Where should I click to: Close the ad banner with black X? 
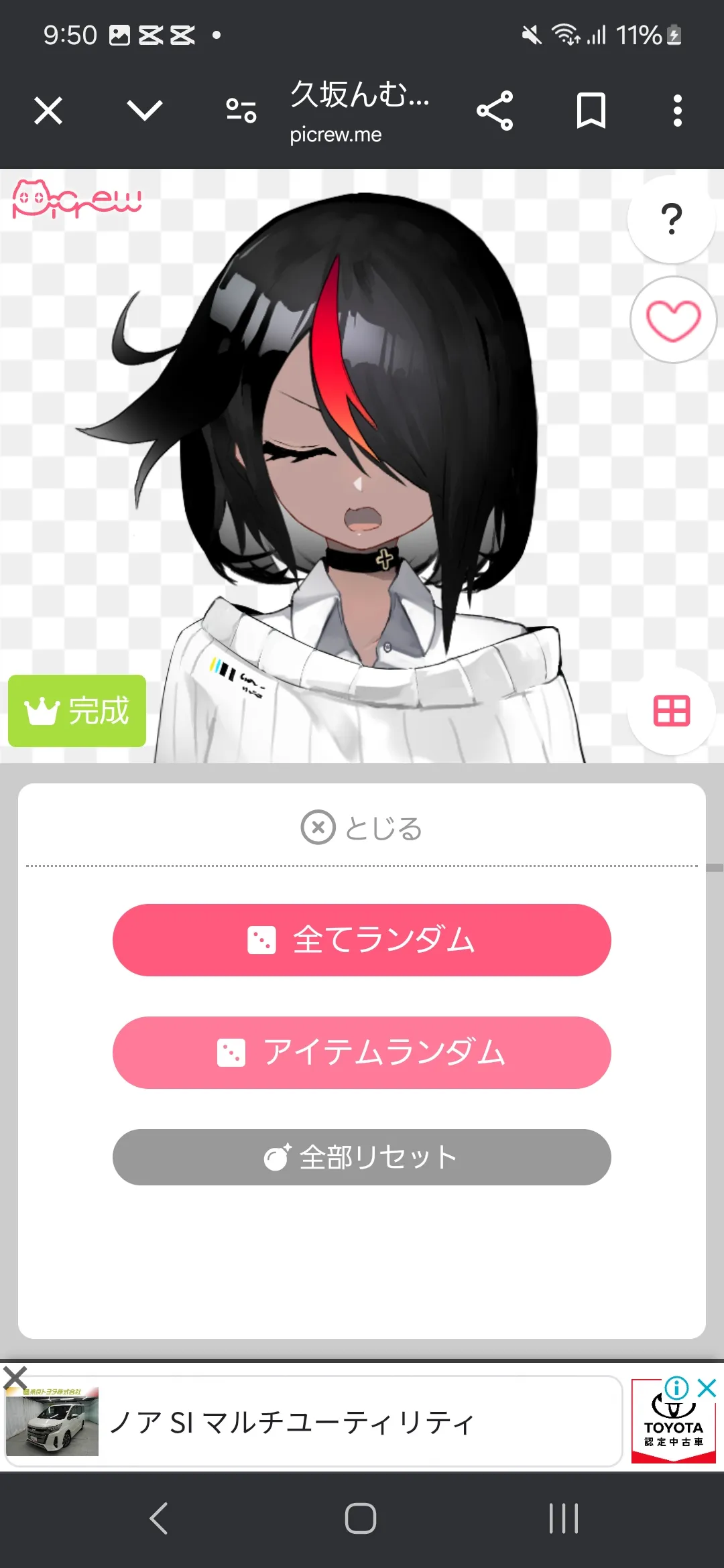[15, 1378]
